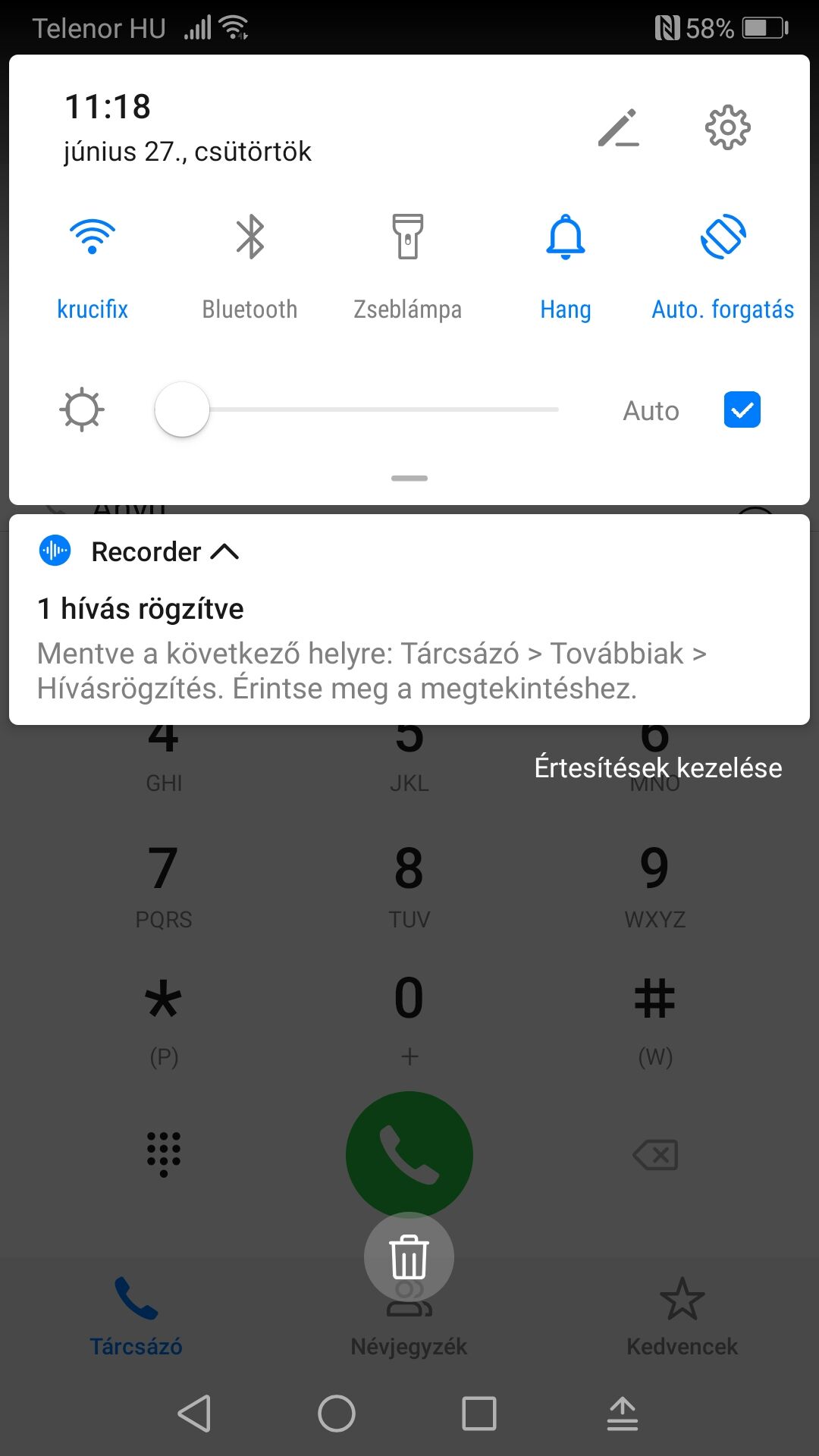
Task: Edit the quick settings tiles
Action: (x=619, y=128)
